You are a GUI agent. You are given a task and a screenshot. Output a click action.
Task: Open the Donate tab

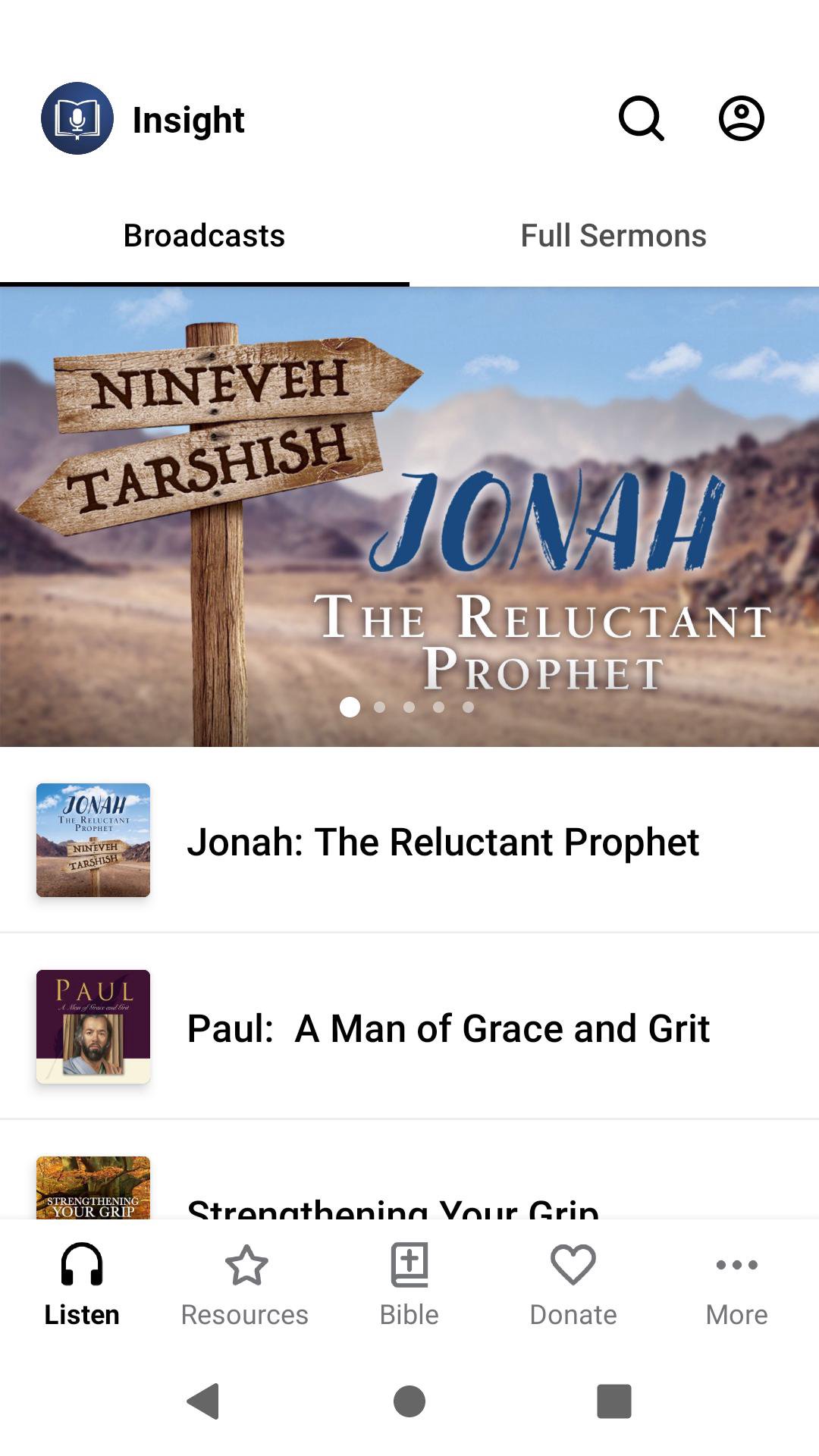[573, 1283]
